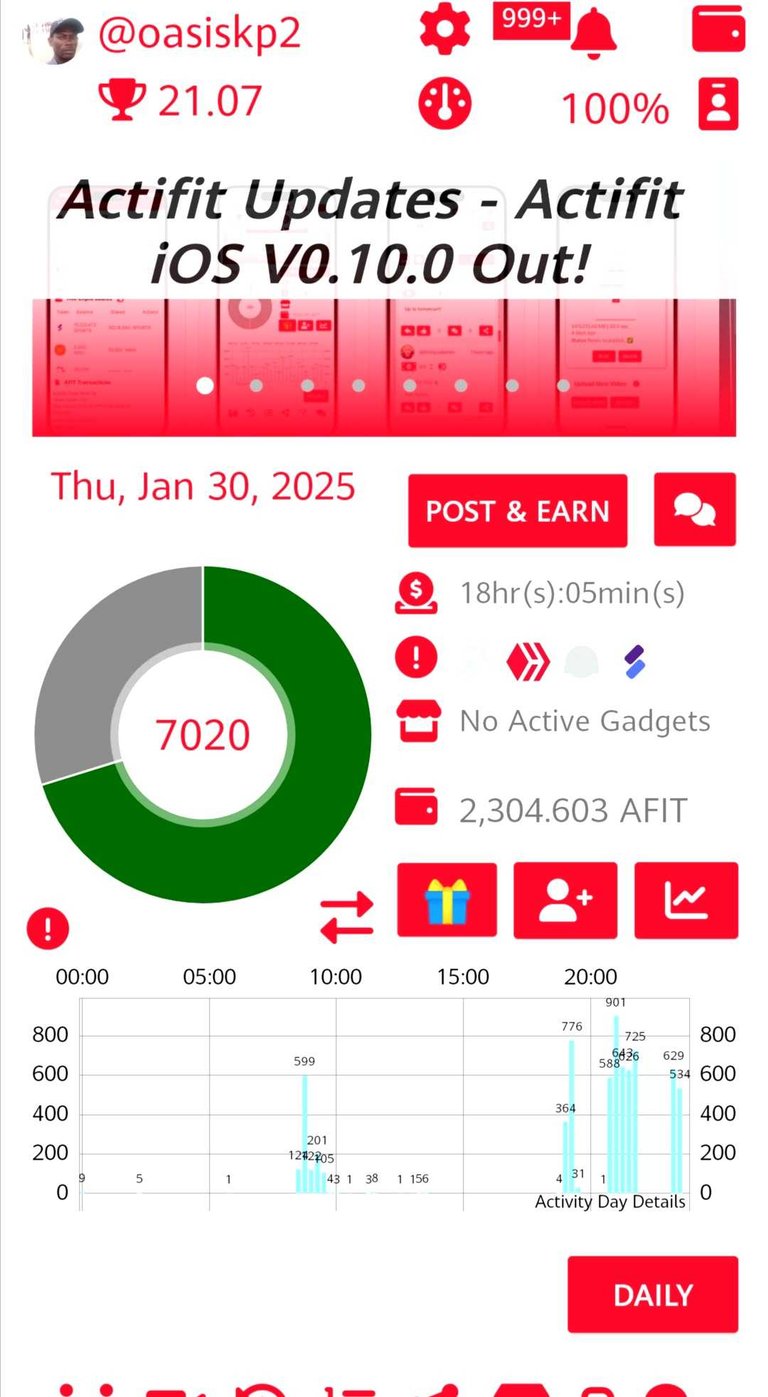This screenshot has height=1397, width=768.
Task: Open the notifications bell
Action: (x=593, y=31)
